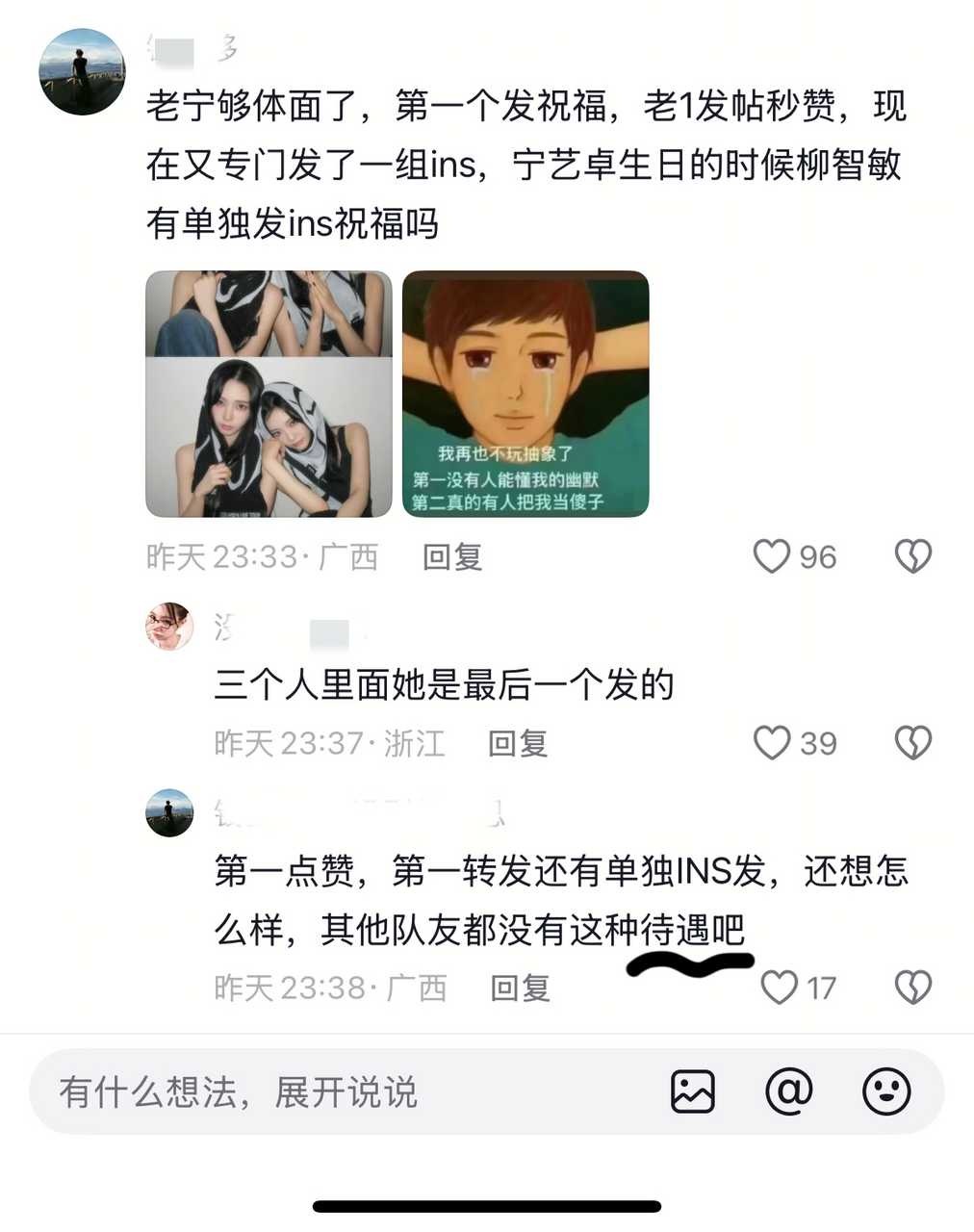Click the broken-heart dislike on the 96-like comment
Screen dimensions: 974x1232
click(x=912, y=556)
